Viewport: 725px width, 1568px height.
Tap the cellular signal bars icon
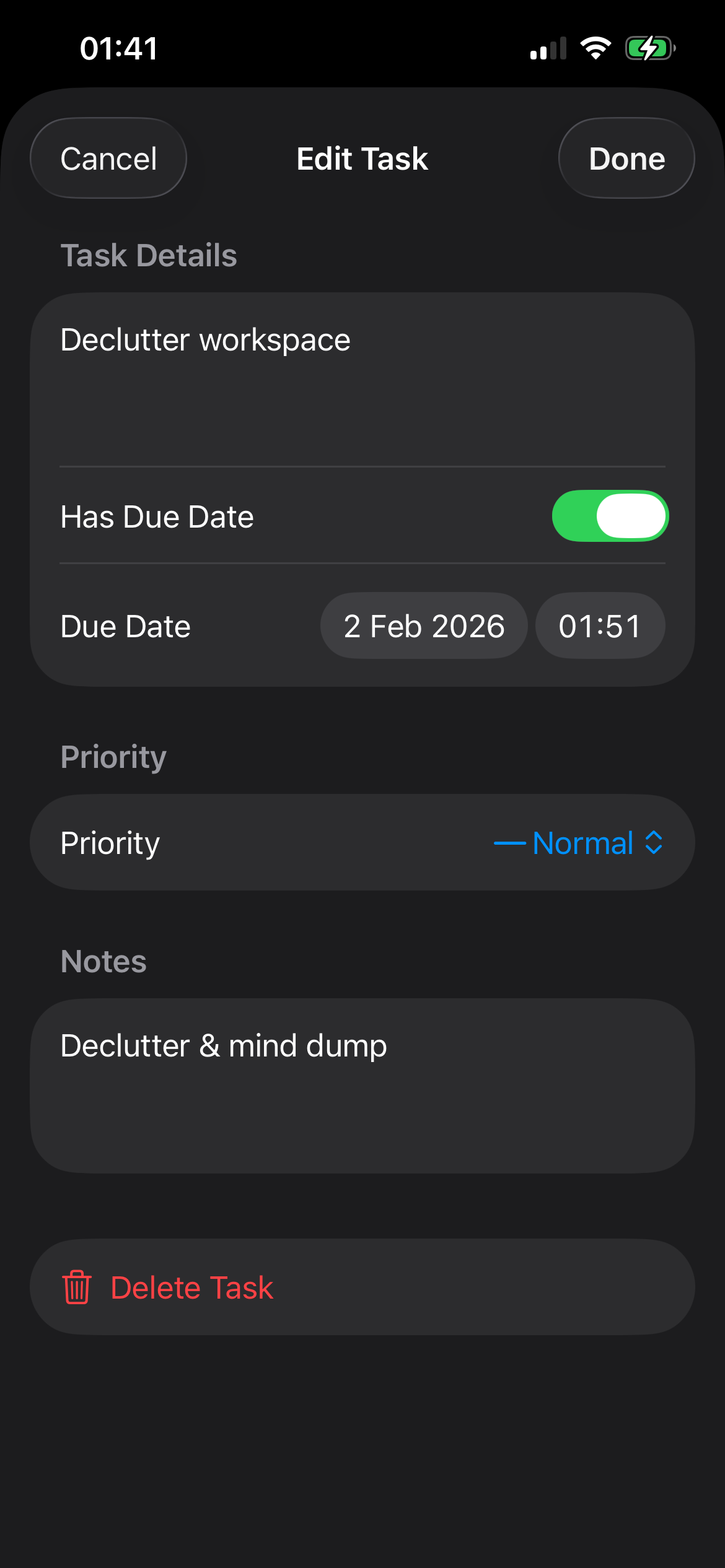tap(548, 48)
